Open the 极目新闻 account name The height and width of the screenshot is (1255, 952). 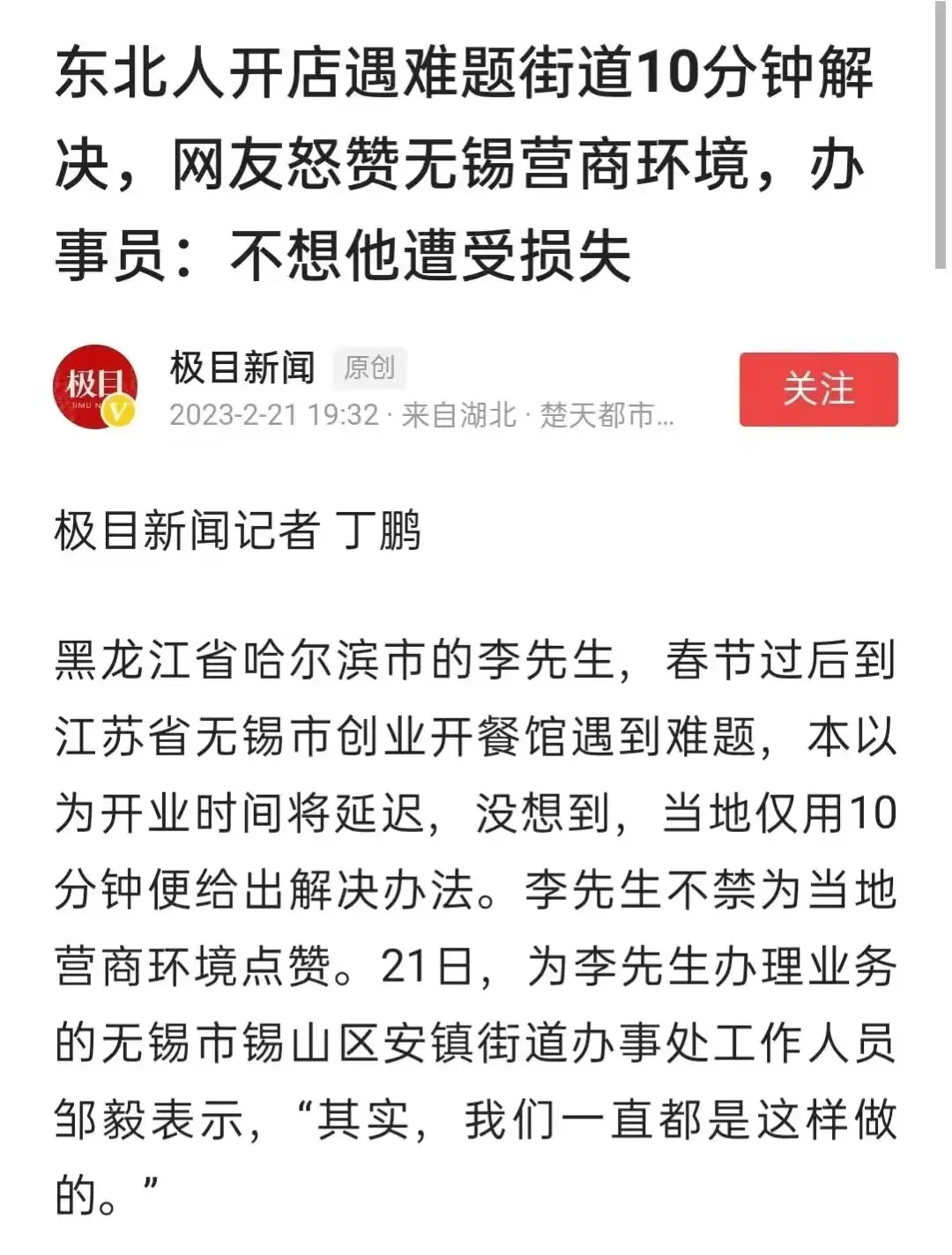tap(242, 367)
